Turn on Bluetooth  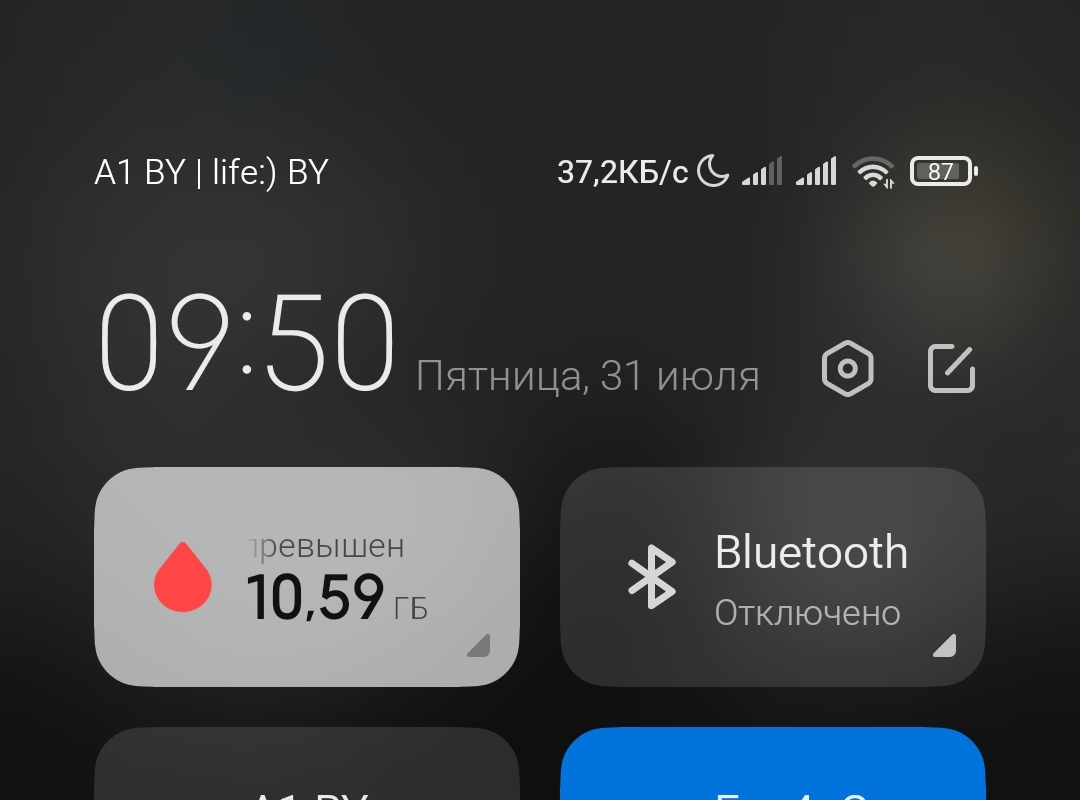[x=772, y=577]
